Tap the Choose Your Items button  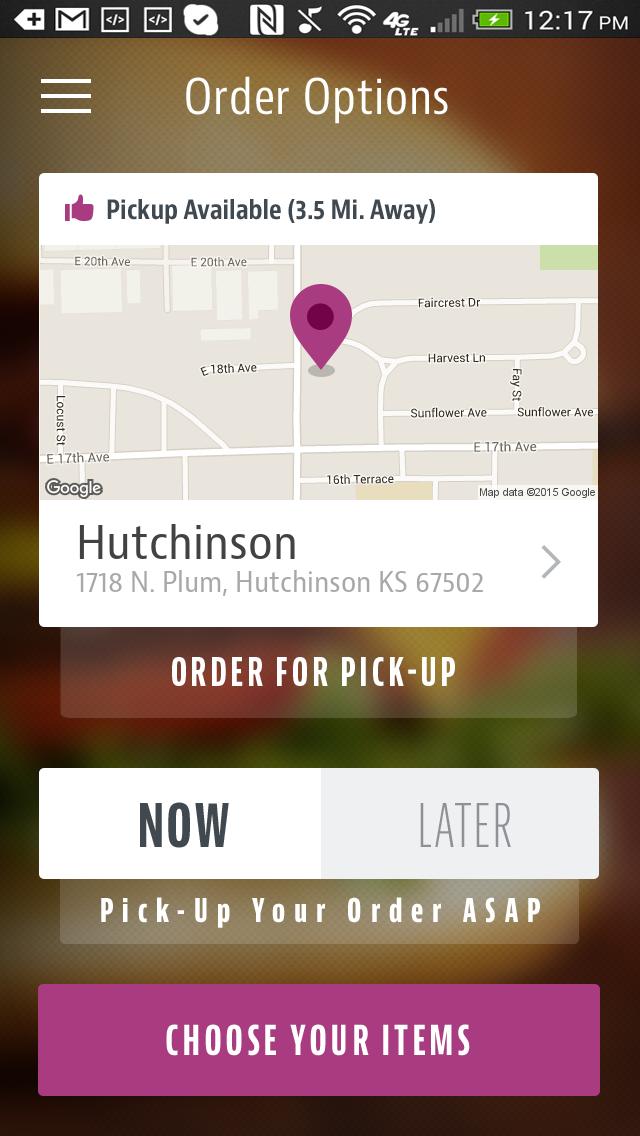(x=318, y=1040)
